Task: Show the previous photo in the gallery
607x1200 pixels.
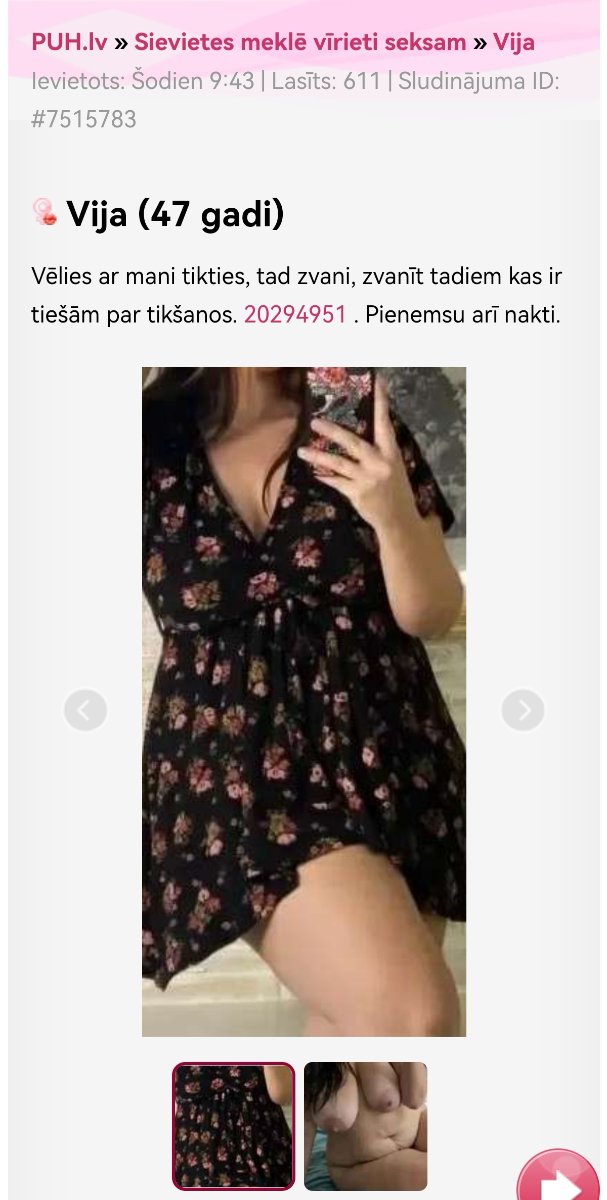Action: pyautogui.click(x=85, y=711)
